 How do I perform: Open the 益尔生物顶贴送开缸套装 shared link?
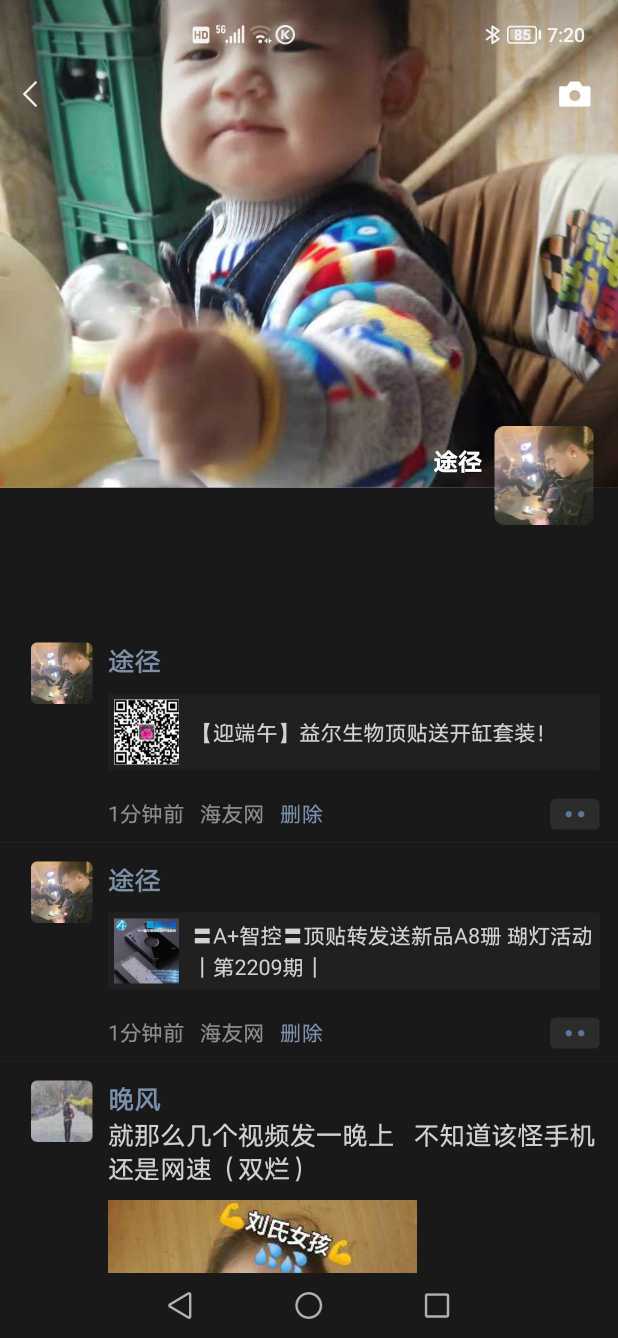click(x=354, y=732)
